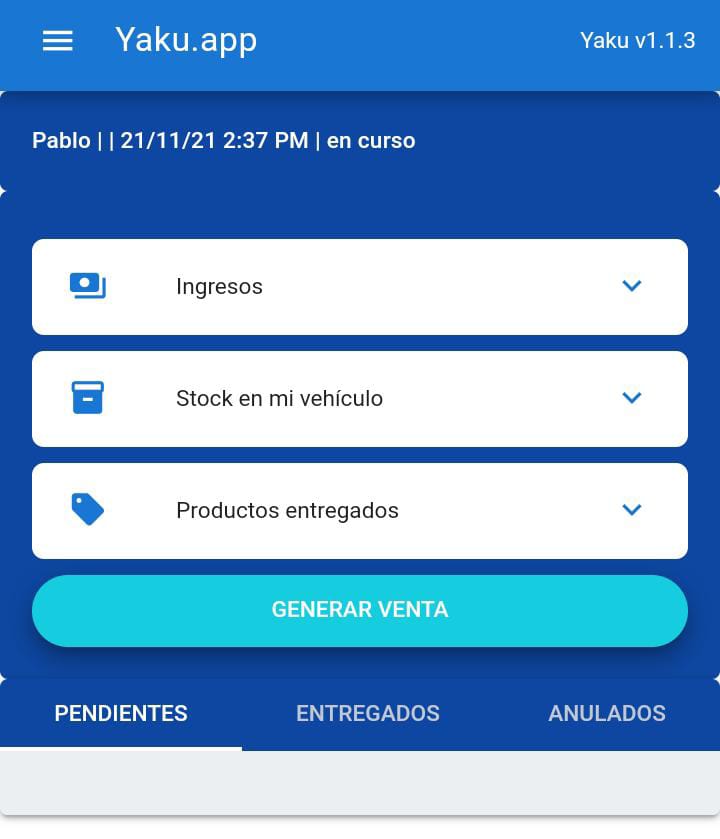Select the Pendientes tab

(121, 714)
